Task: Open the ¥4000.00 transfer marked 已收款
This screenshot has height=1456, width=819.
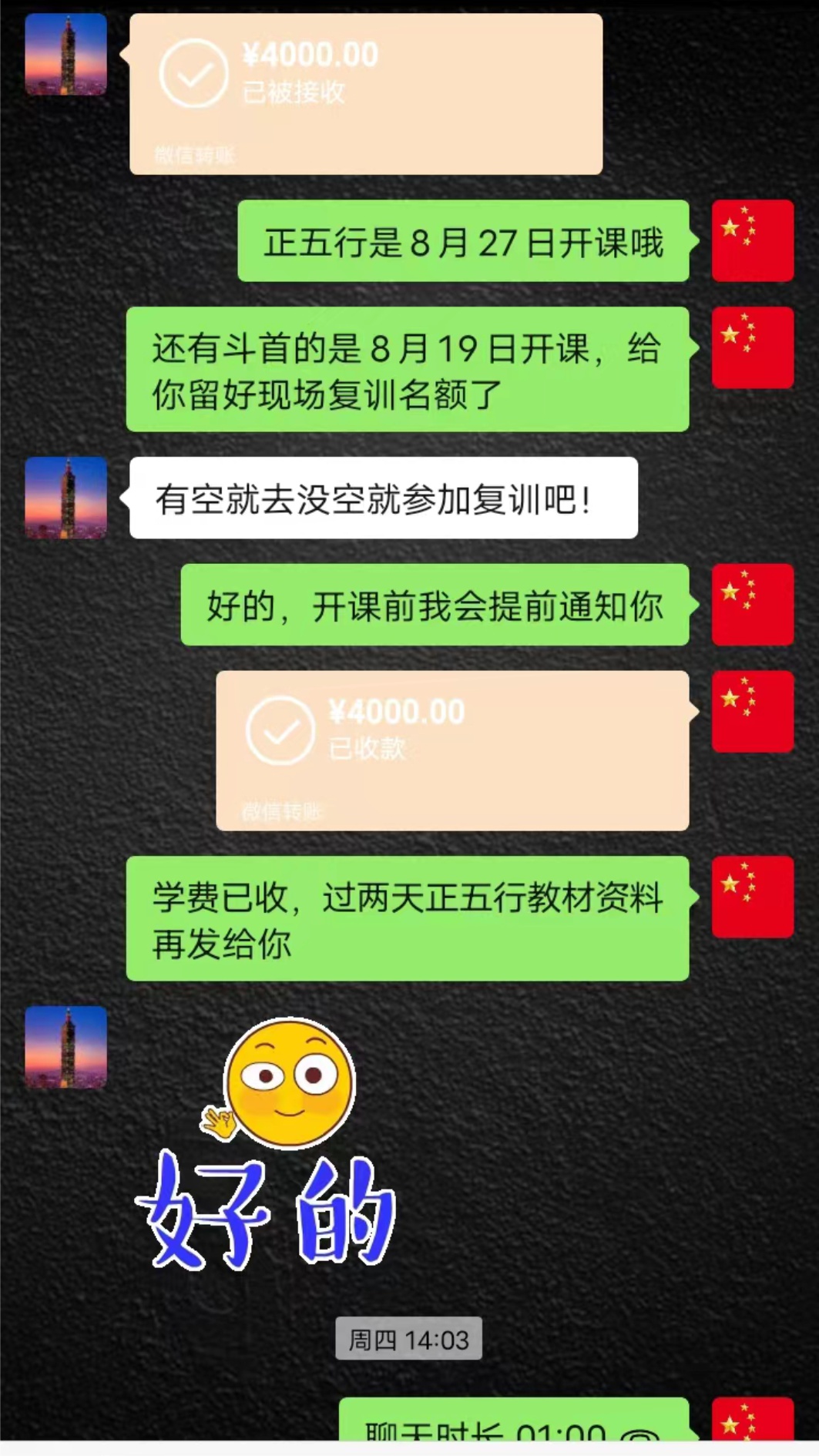Action: click(x=452, y=750)
